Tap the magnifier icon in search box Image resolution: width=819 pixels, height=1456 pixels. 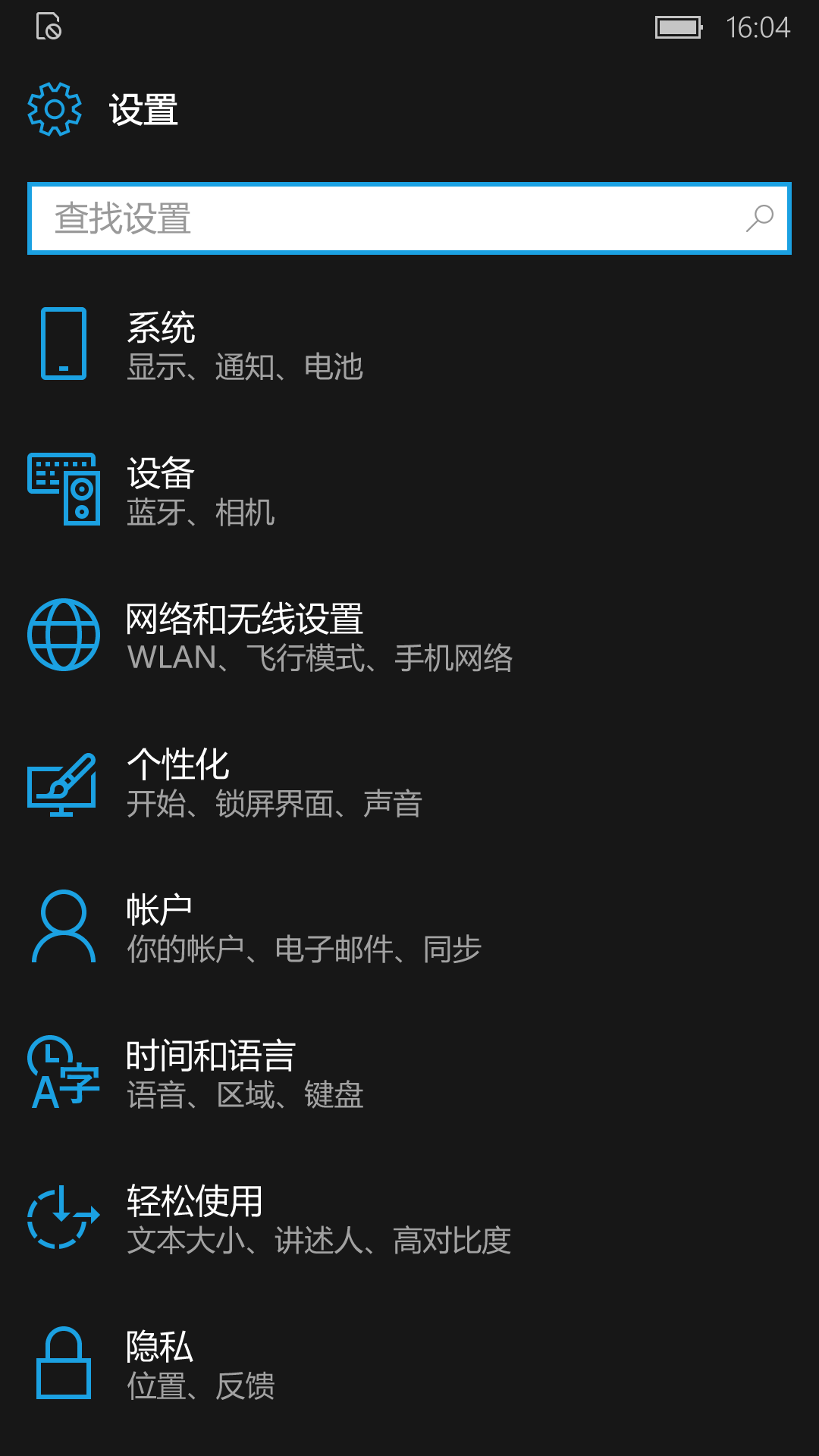[759, 218]
